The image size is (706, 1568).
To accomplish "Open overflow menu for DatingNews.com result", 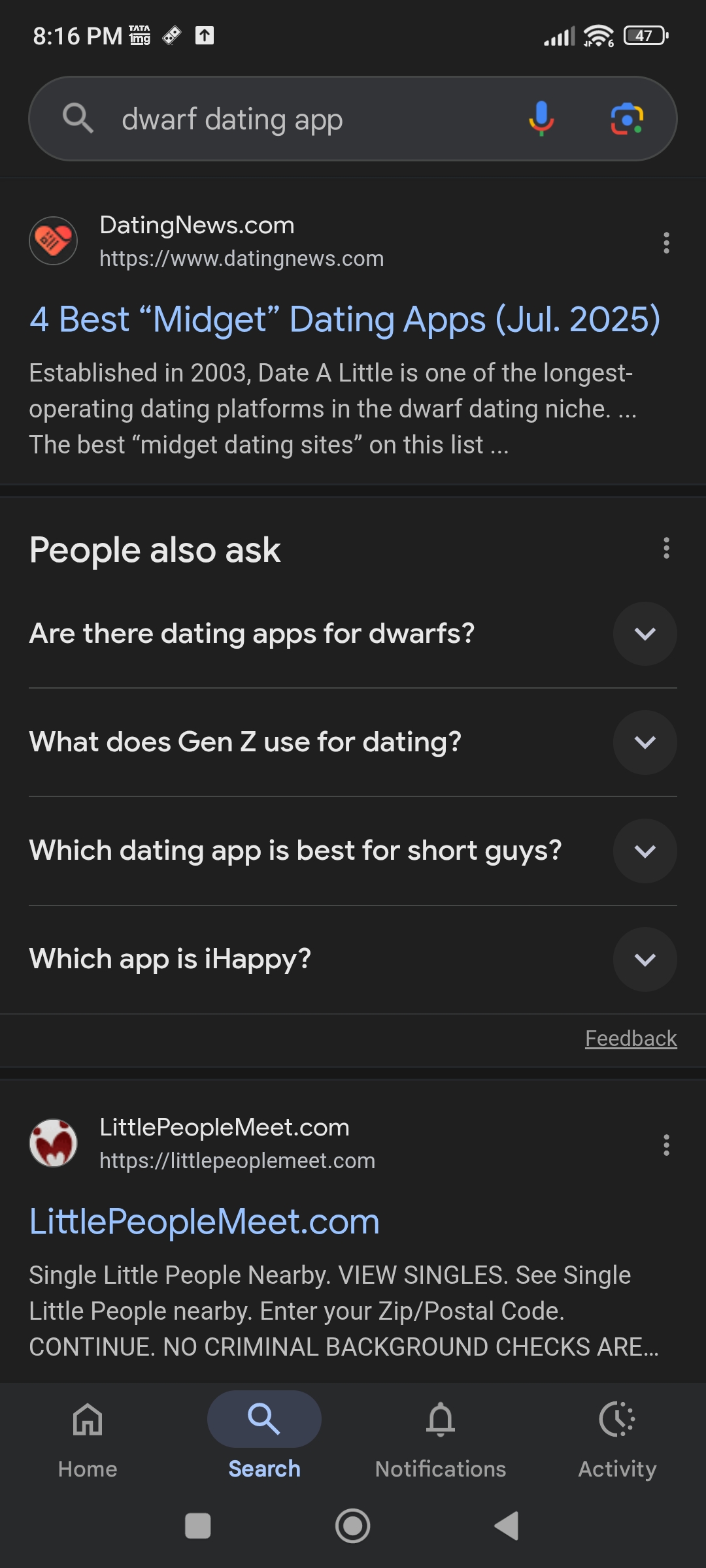I will [x=666, y=242].
